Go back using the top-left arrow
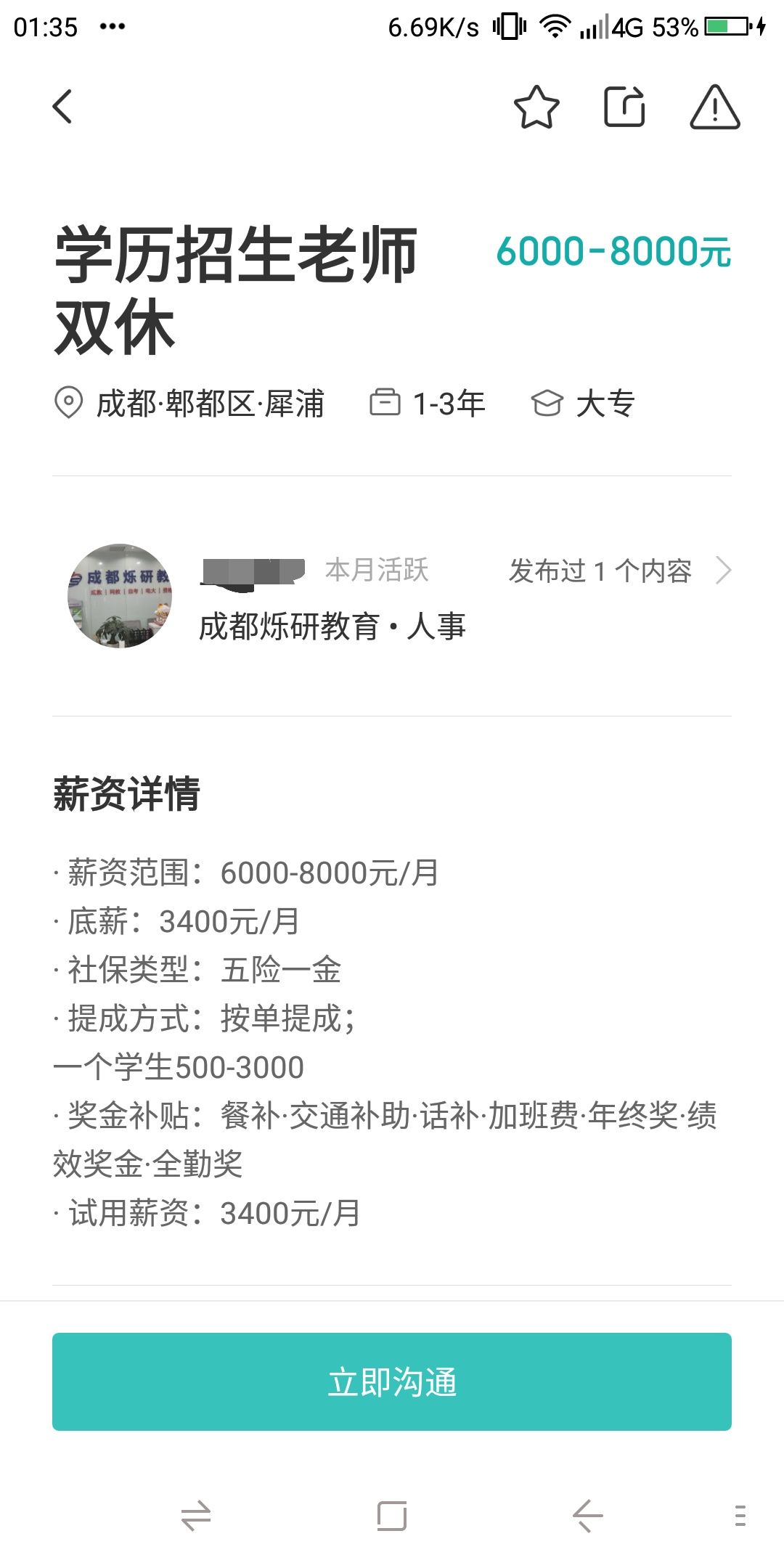The image size is (784, 1568). (x=63, y=107)
